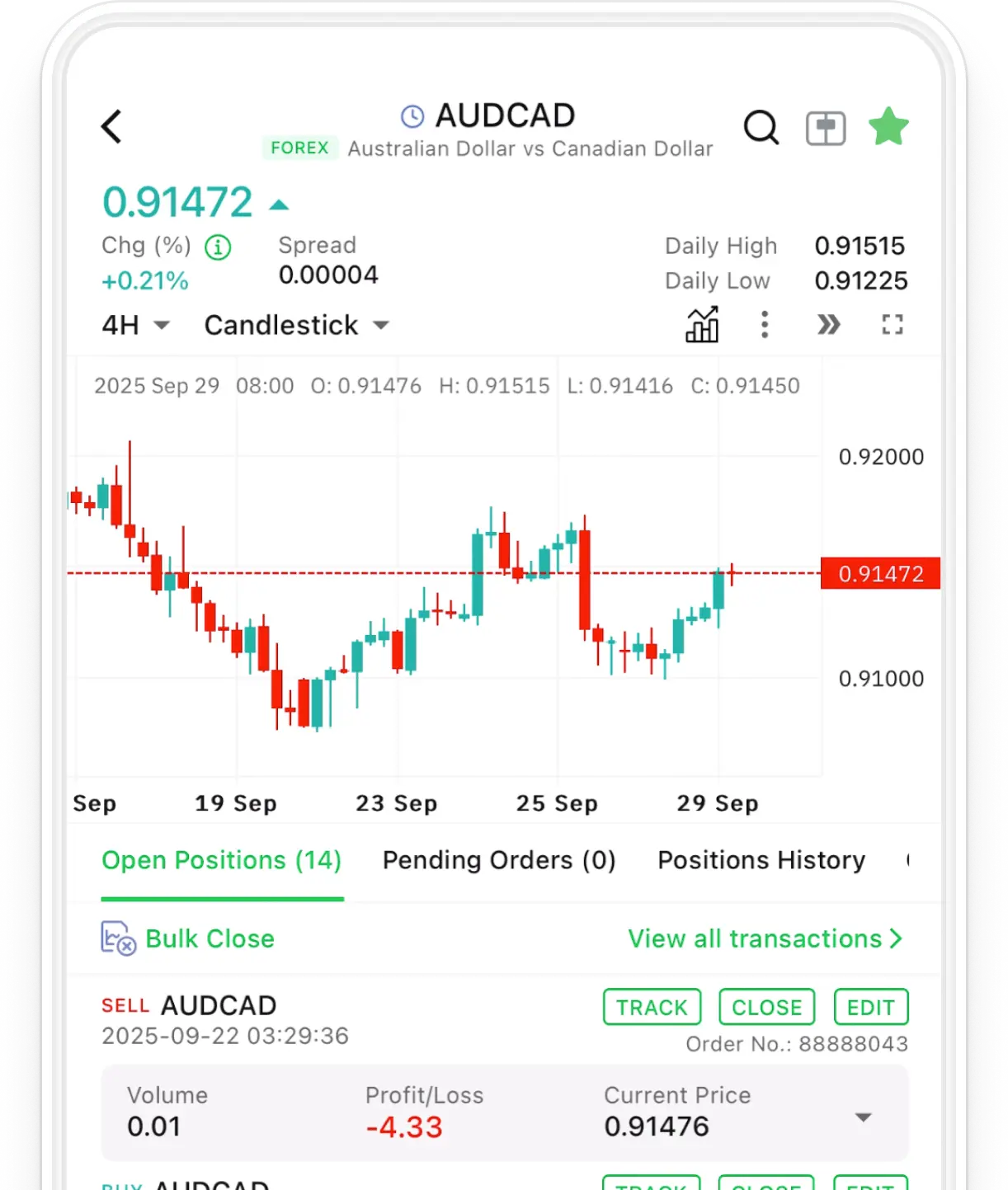Image resolution: width=1008 pixels, height=1190 pixels.
Task: Click the clock icon beside AUDCAD title
Action: click(411, 115)
